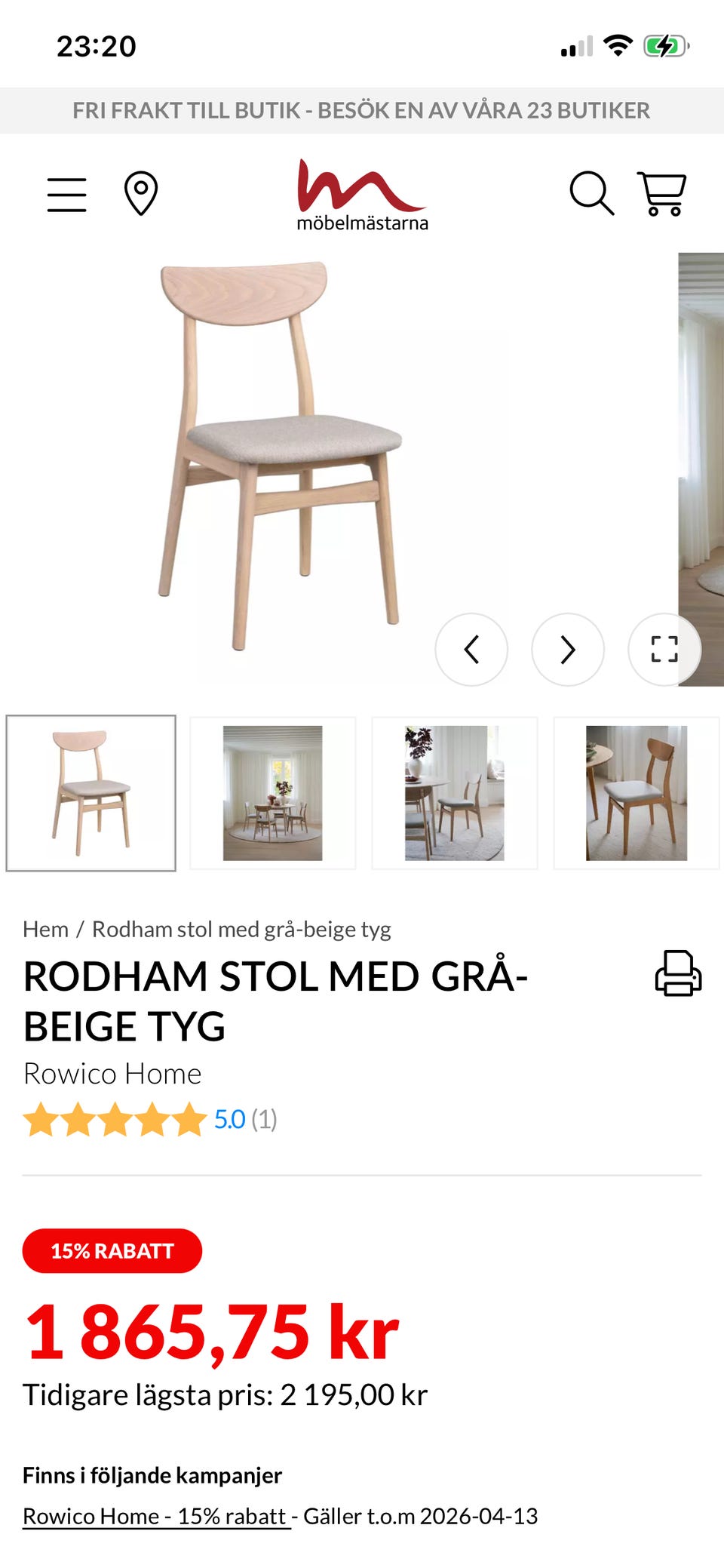Open the hamburger navigation menu

[66, 194]
